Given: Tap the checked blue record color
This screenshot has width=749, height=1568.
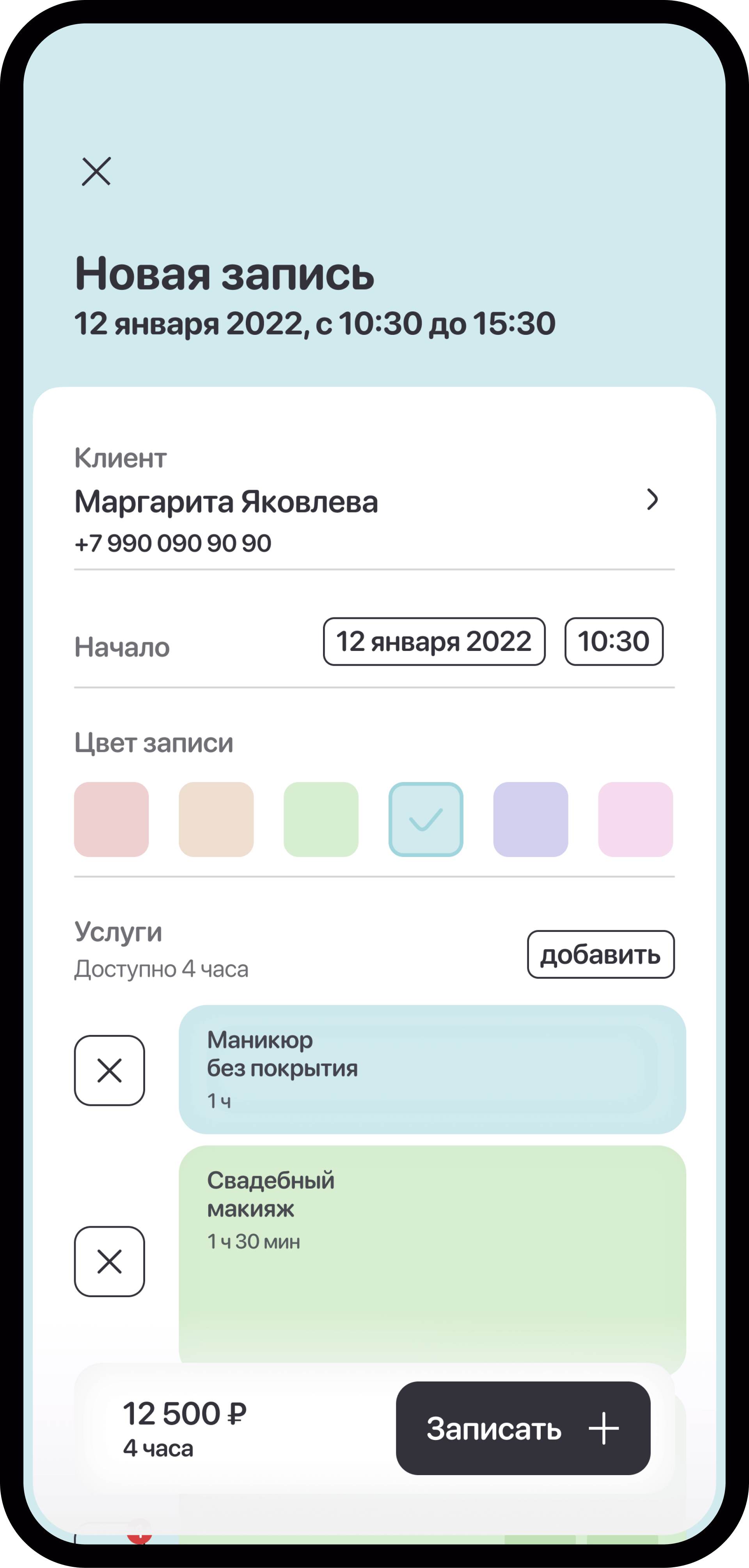Looking at the screenshot, I should point(425,819).
